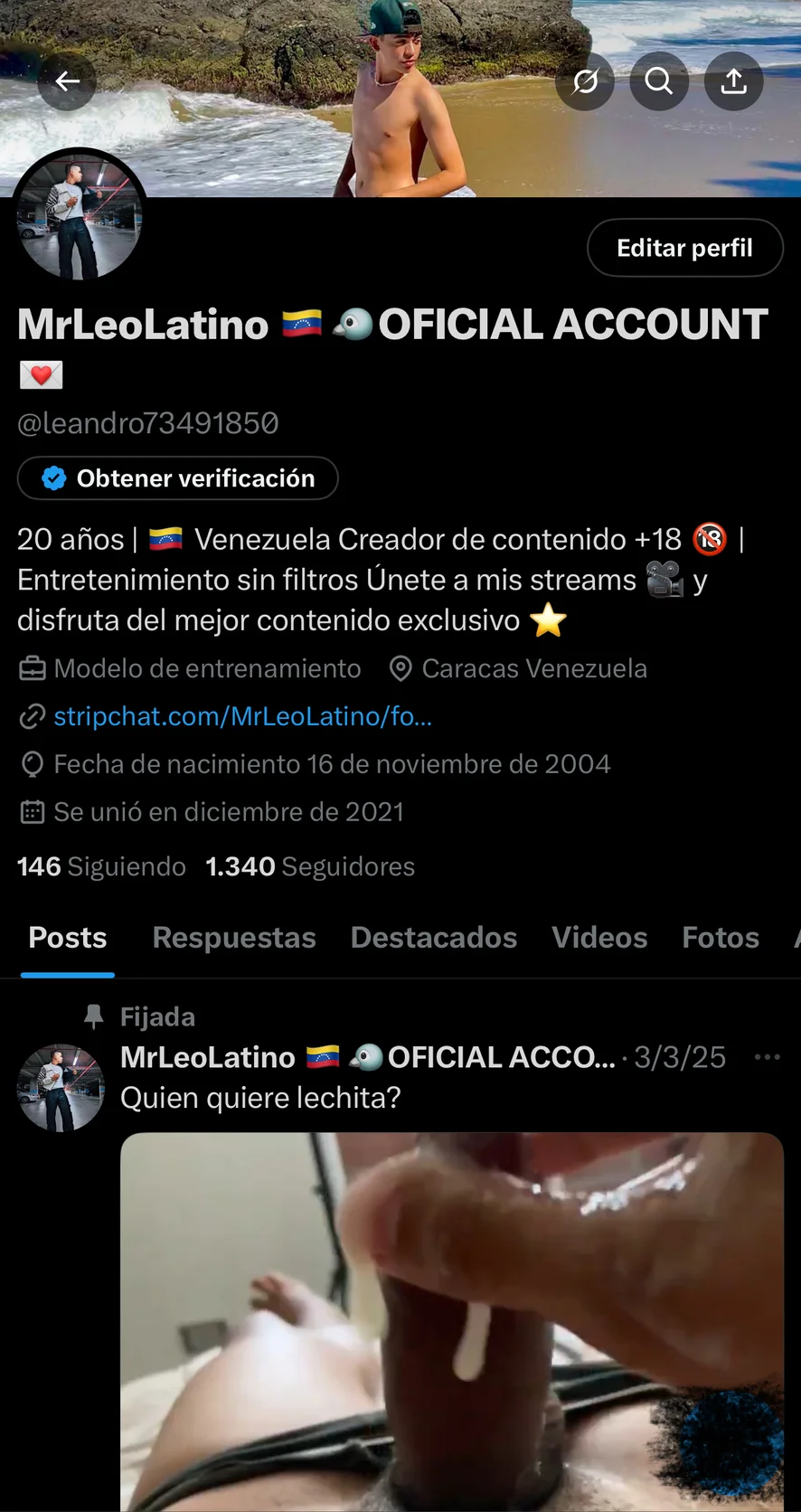Open the stripchat.com profile link

(x=242, y=716)
